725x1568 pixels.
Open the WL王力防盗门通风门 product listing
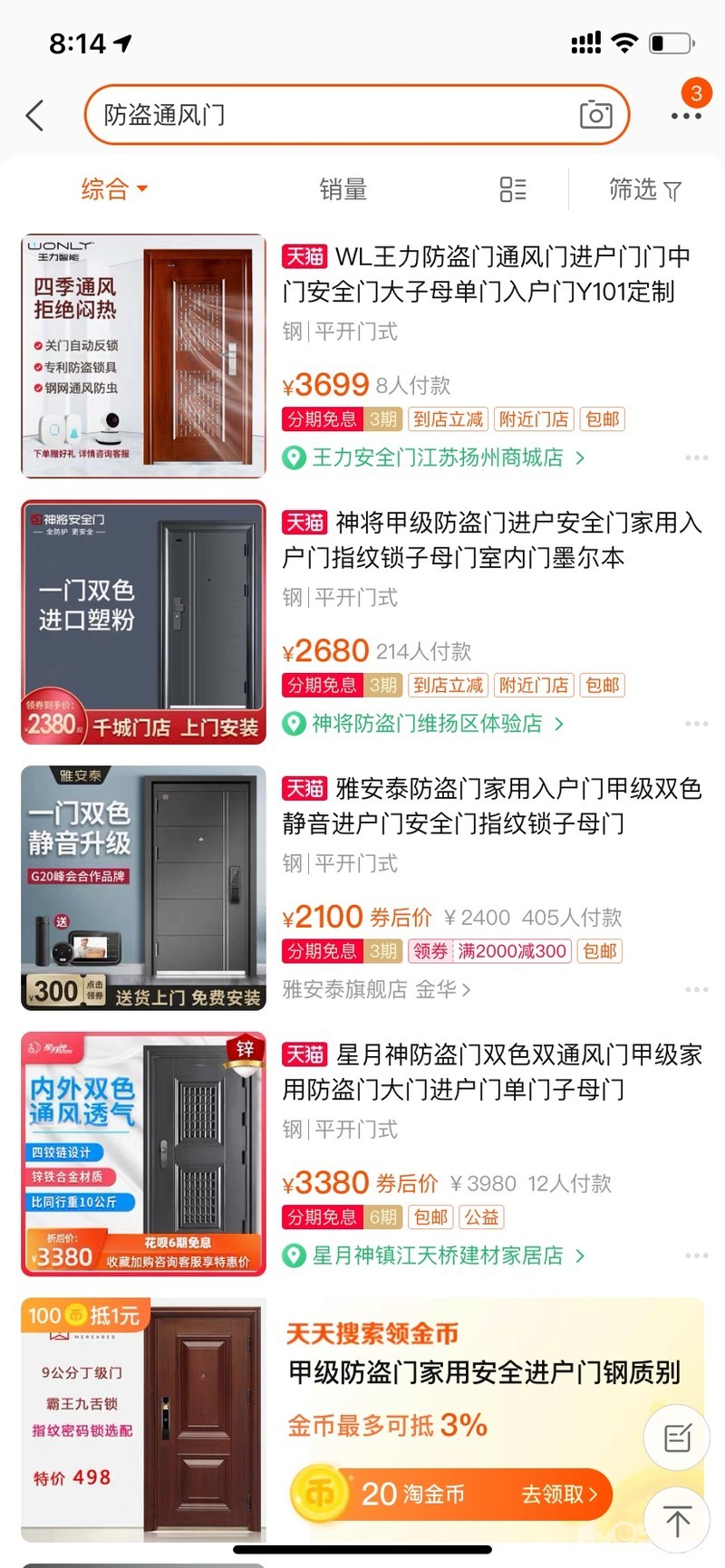[489, 274]
